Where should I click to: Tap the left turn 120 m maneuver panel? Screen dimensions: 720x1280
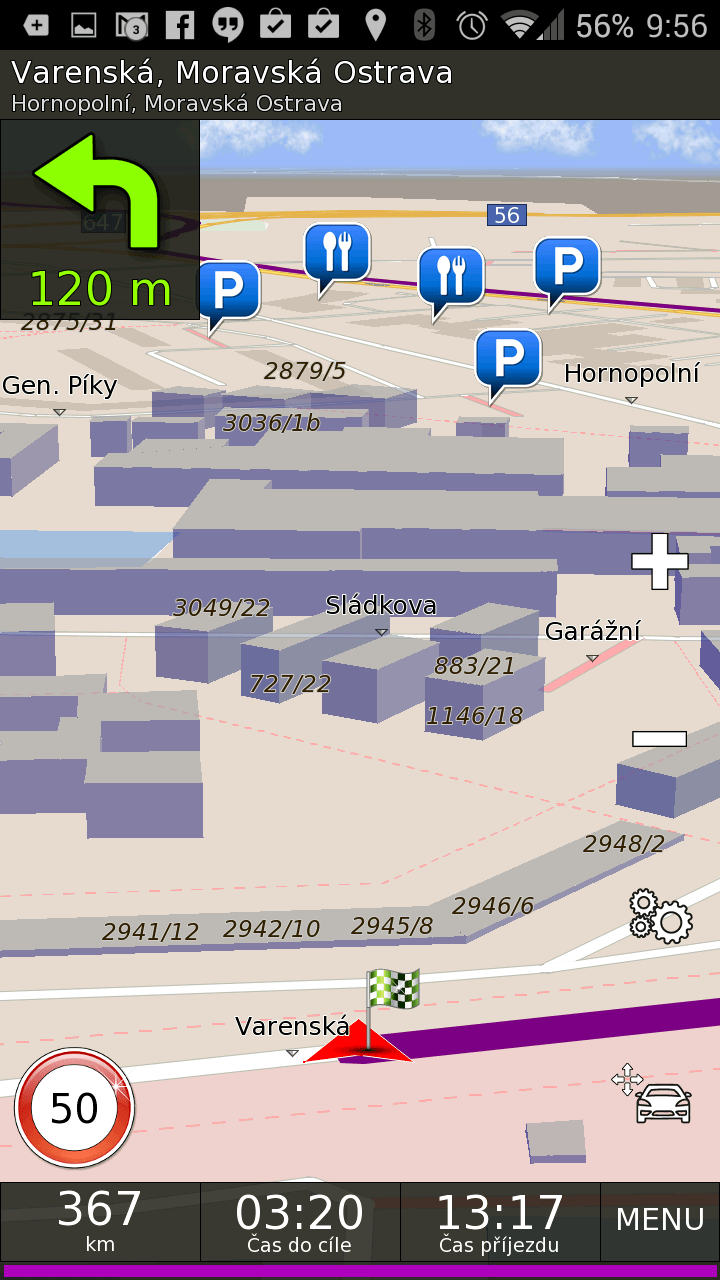pos(100,220)
